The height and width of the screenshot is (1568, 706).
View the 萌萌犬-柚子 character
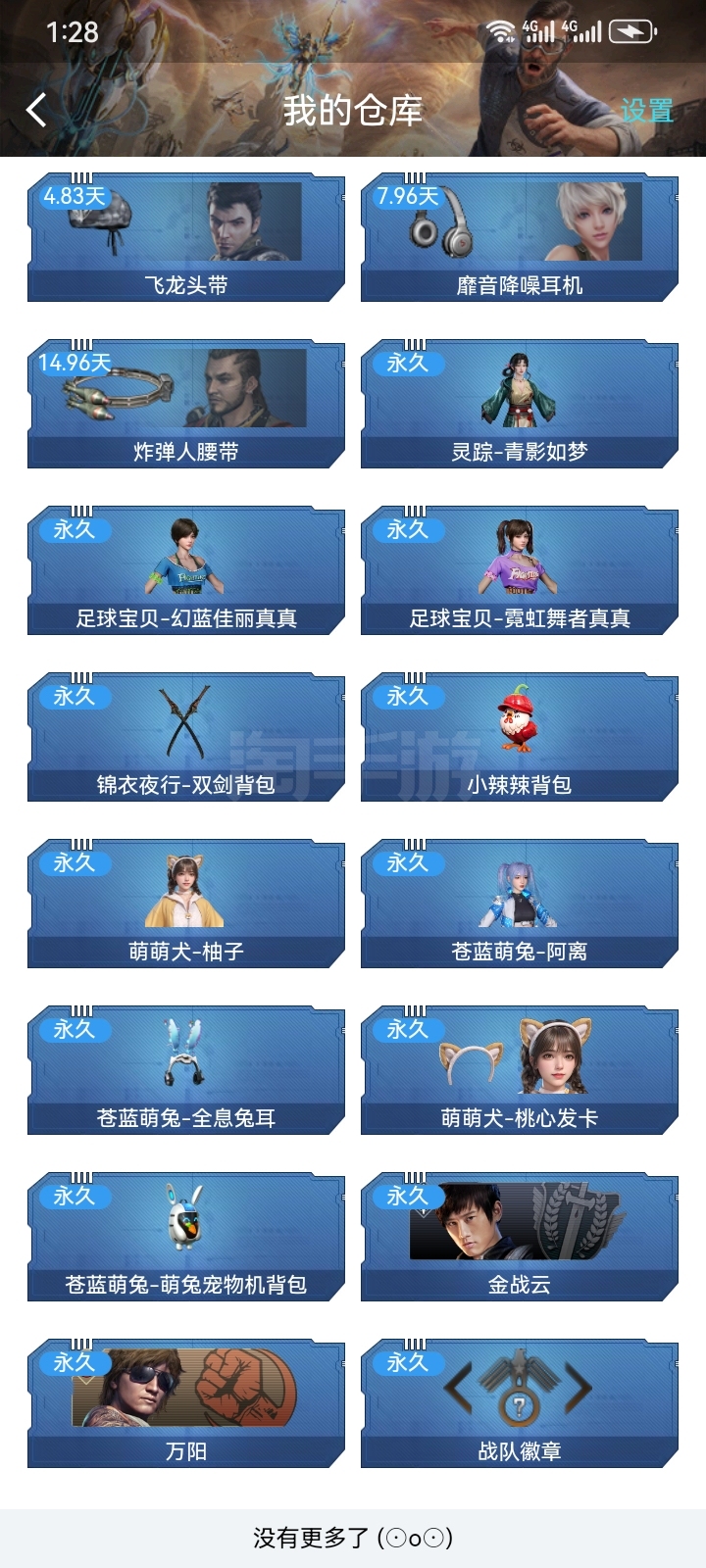[x=186, y=905]
